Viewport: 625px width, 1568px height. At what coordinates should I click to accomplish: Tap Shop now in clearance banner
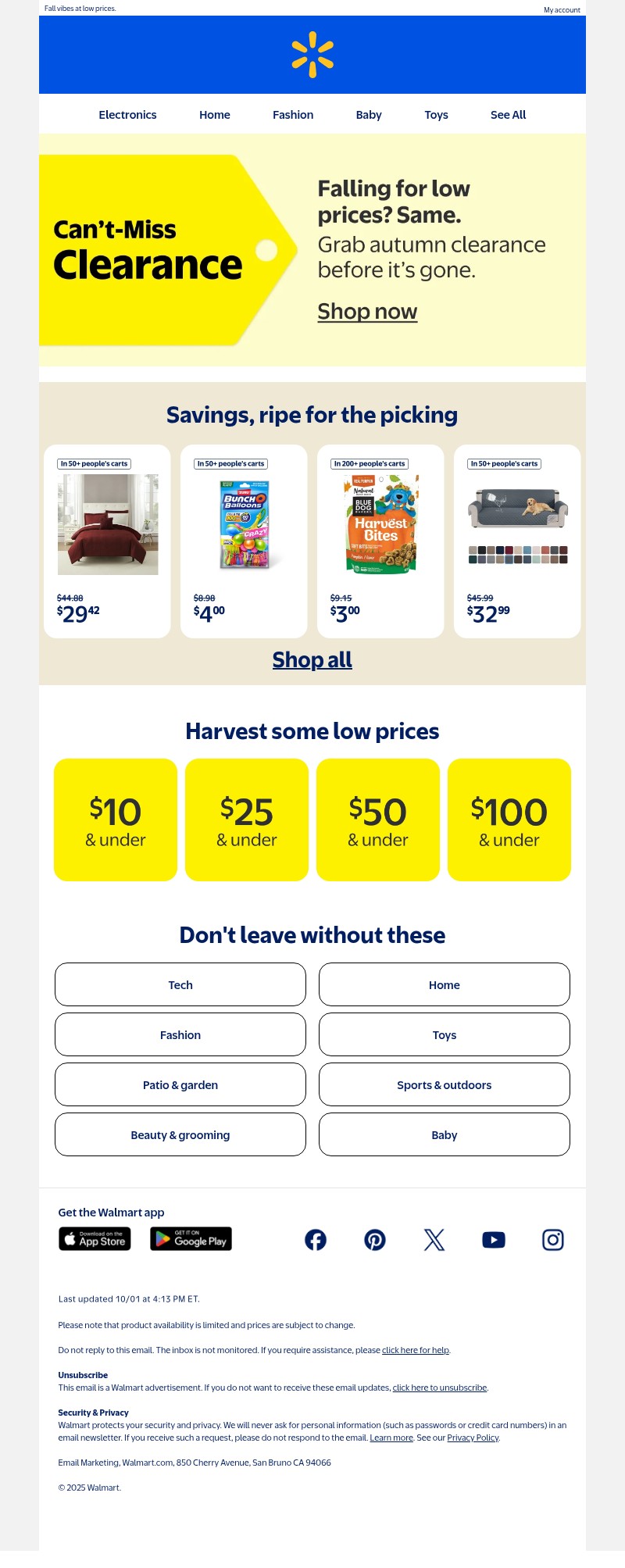(x=367, y=311)
